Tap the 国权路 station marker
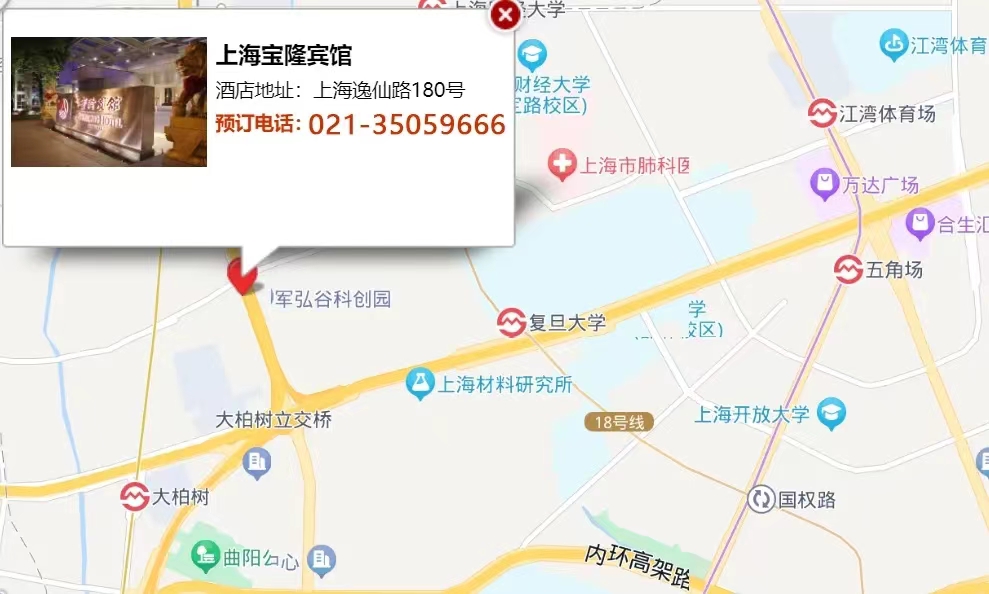Viewport: 989px width, 594px height. coord(762,499)
